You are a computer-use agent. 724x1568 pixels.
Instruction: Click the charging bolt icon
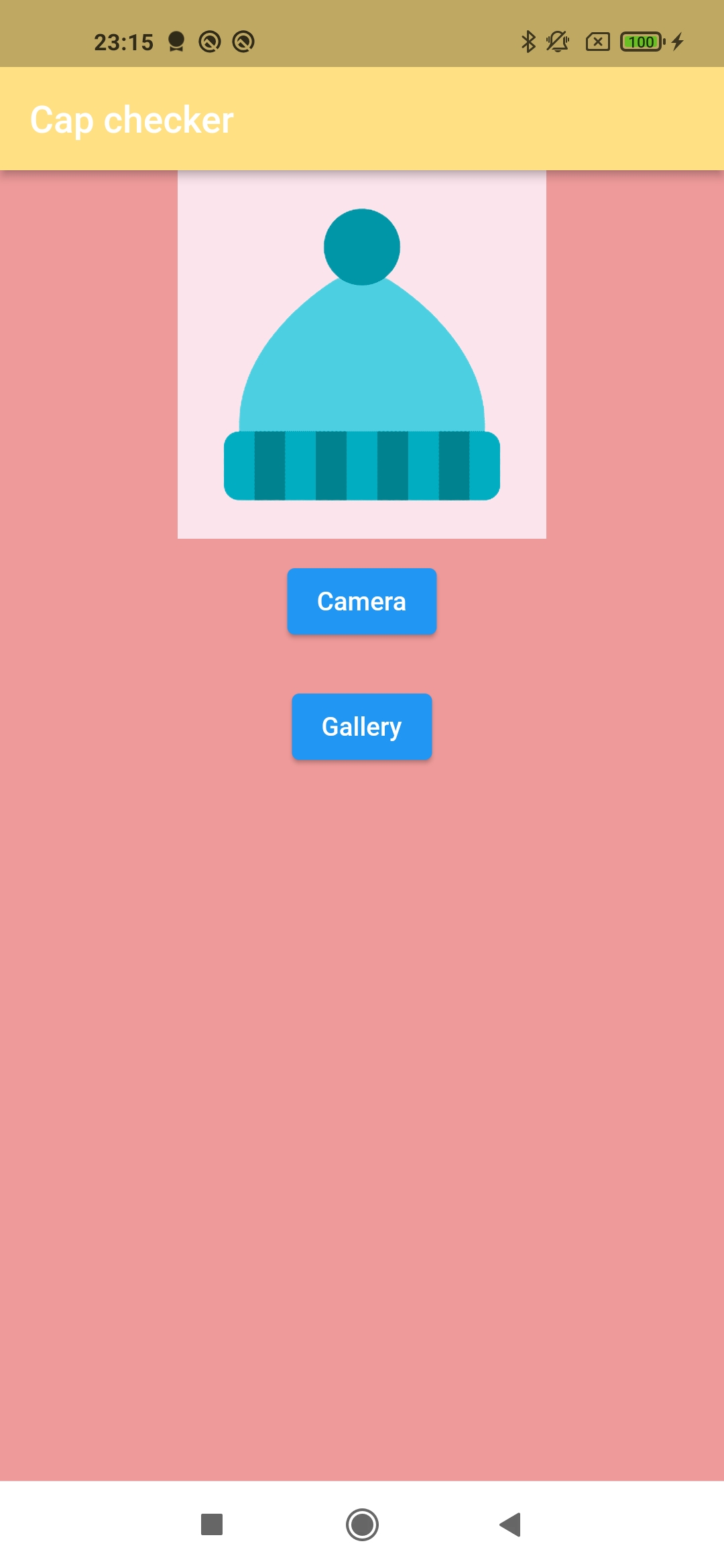coord(678,41)
